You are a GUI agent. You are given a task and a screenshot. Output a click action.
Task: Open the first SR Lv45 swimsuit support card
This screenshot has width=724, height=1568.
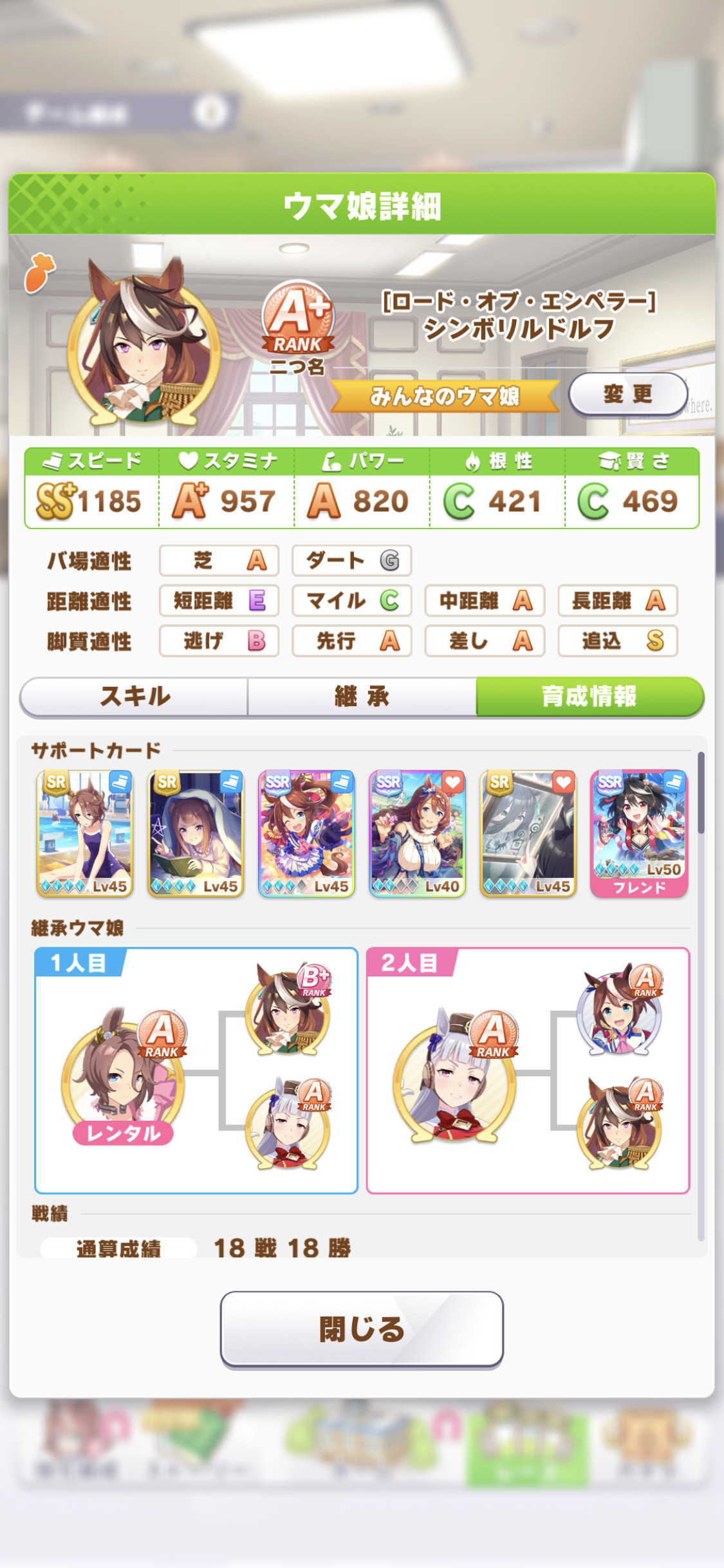pos(85,834)
